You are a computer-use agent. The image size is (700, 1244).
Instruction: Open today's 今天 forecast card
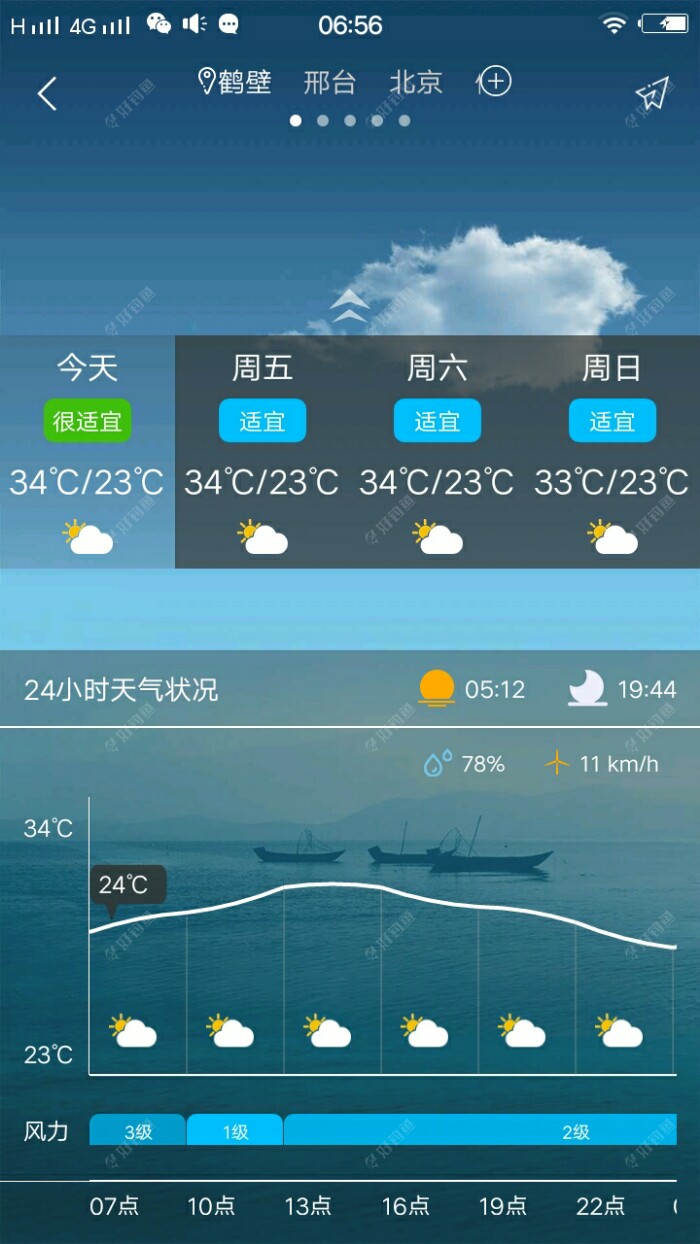point(87,452)
